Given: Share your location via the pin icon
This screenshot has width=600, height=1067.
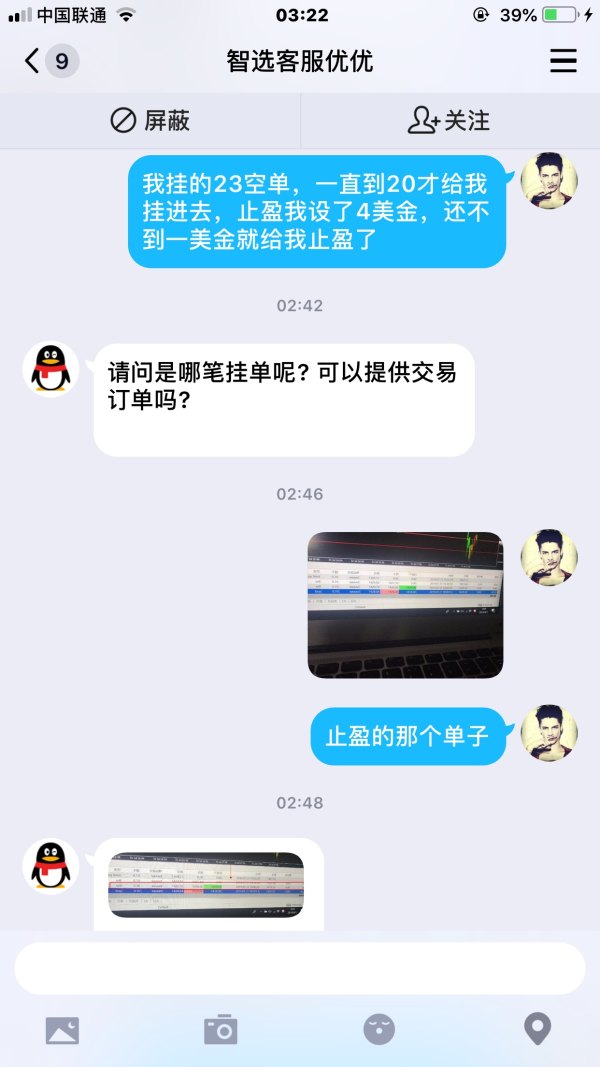Looking at the screenshot, I should pyautogui.click(x=538, y=1029).
